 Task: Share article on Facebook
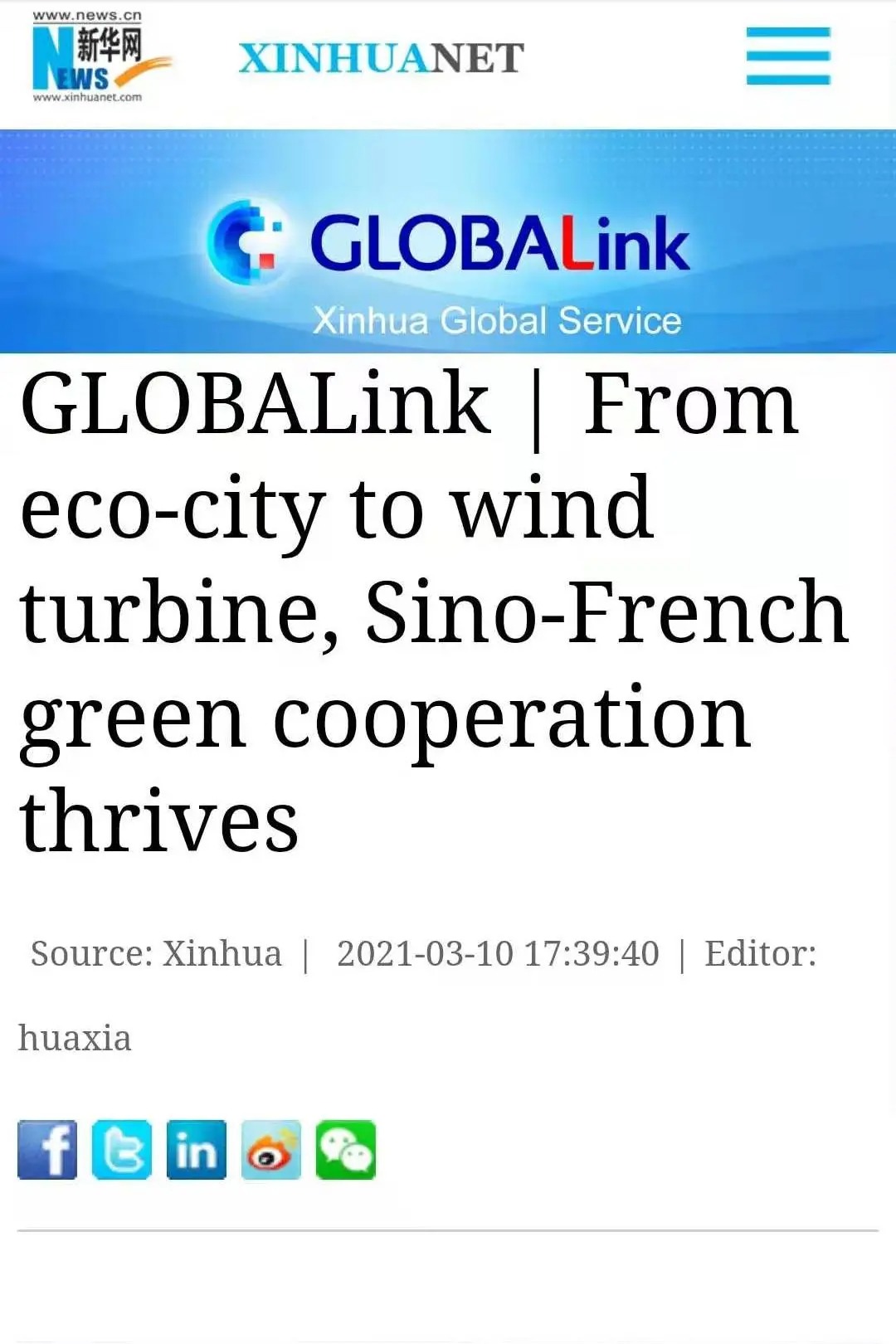47,1150
